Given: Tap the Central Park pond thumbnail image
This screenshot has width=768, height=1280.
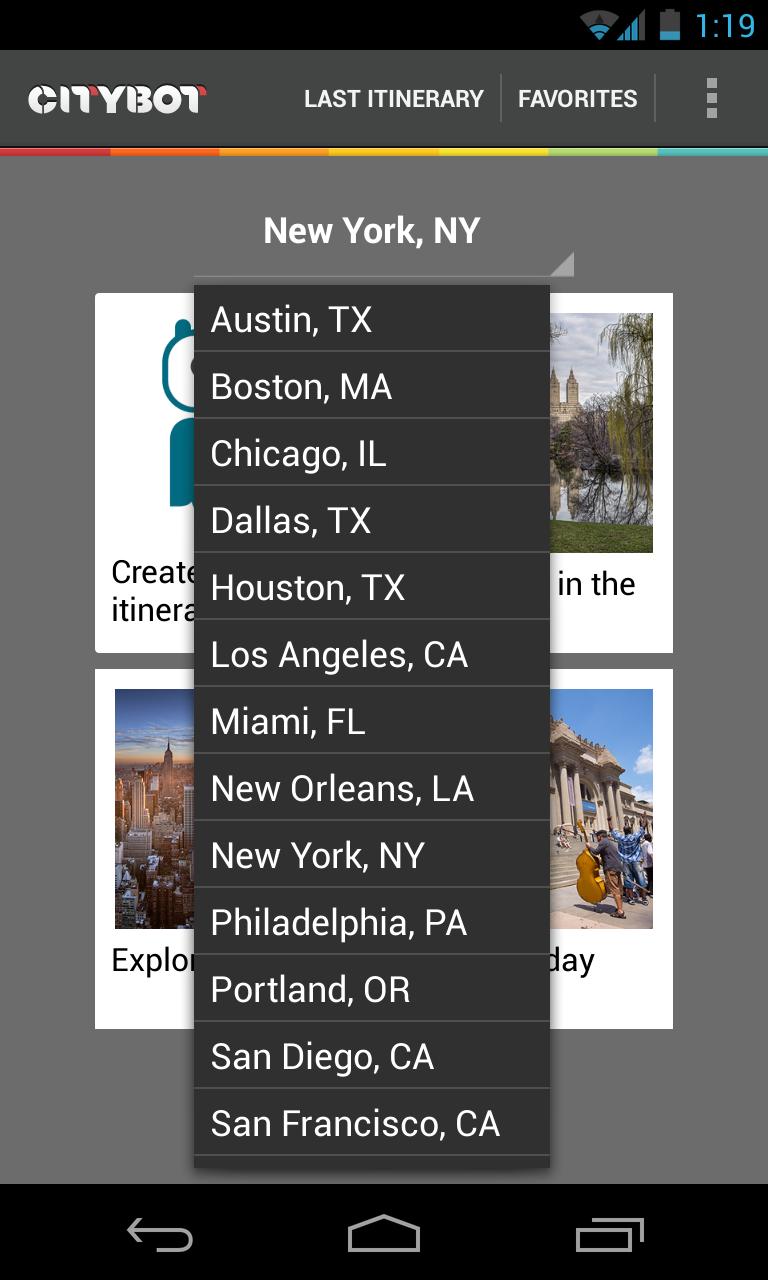Looking at the screenshot, I should pyautogui.click(x=602, y=430).
